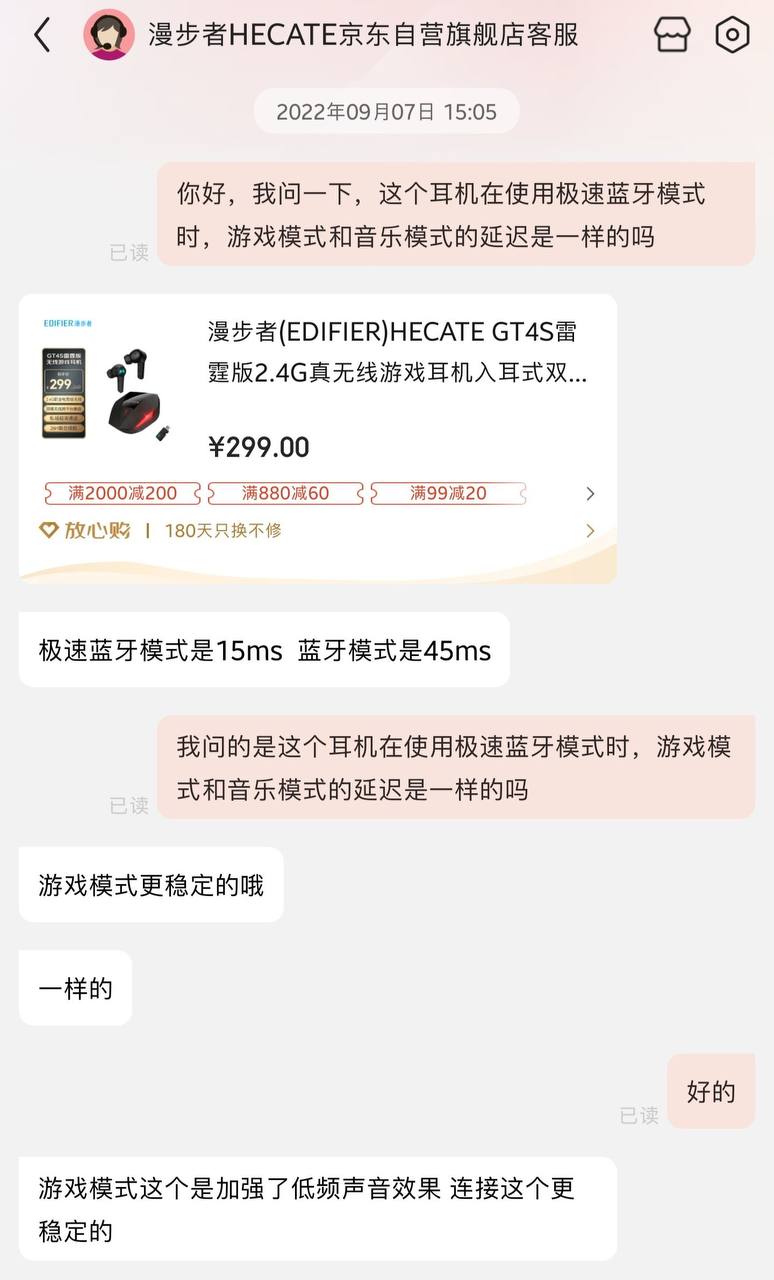Select the 满2000减200 coupon
Viewport: 774px width, 1280px height.
122,493
